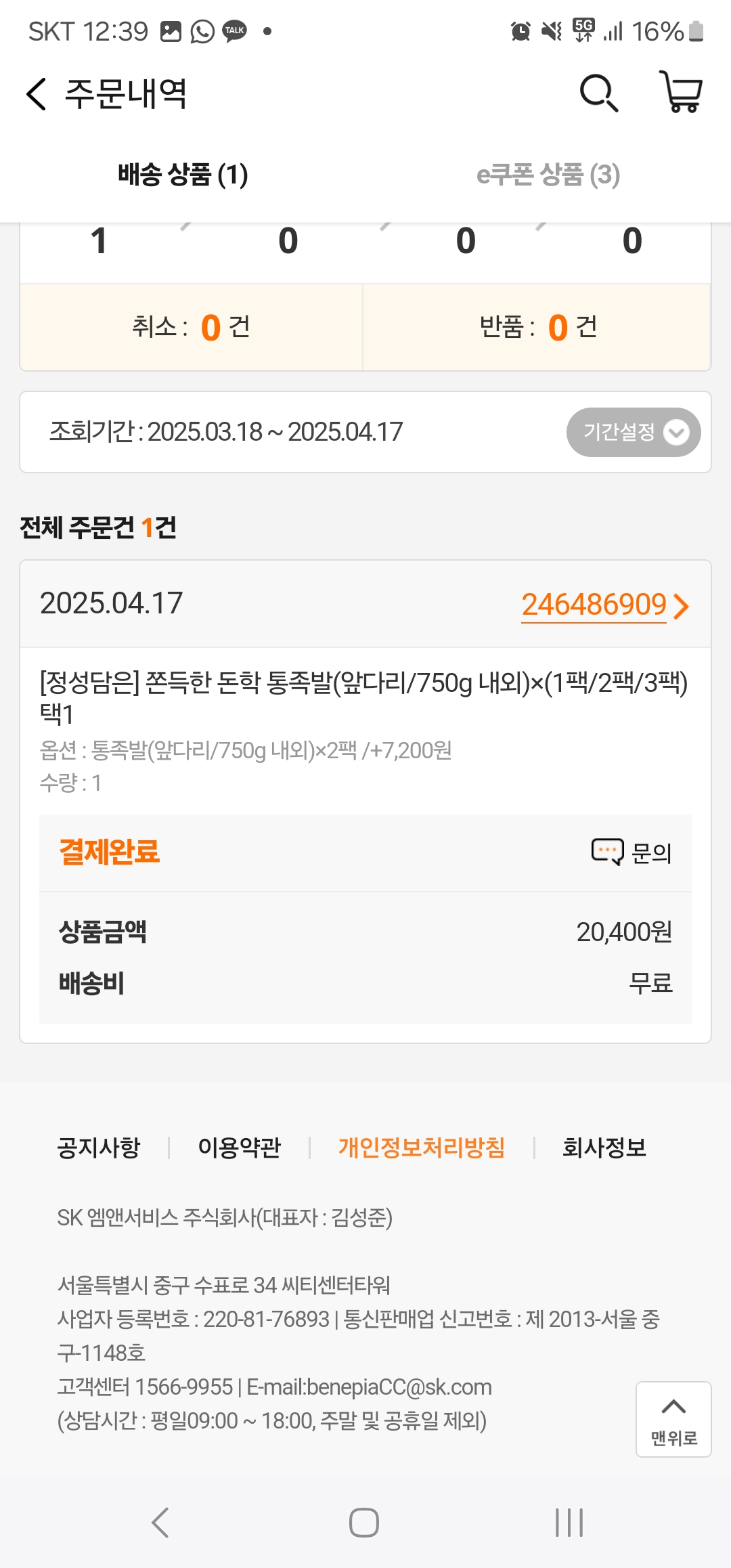The width and height of the screenshot is (731, 1568).
Task: Open order number 246486909 details
Action: pos(604,605)
